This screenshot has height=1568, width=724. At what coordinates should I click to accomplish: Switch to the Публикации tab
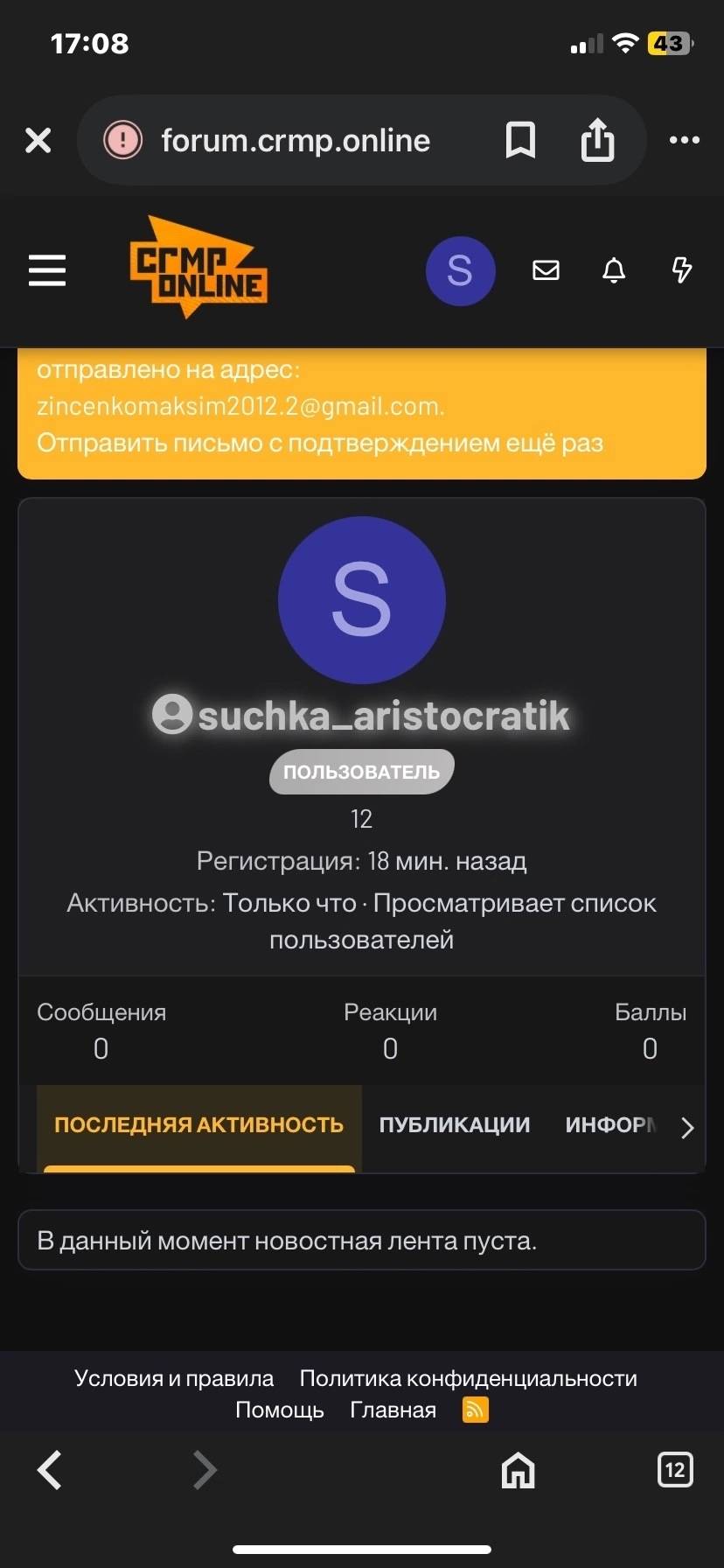coord(454,1125)
